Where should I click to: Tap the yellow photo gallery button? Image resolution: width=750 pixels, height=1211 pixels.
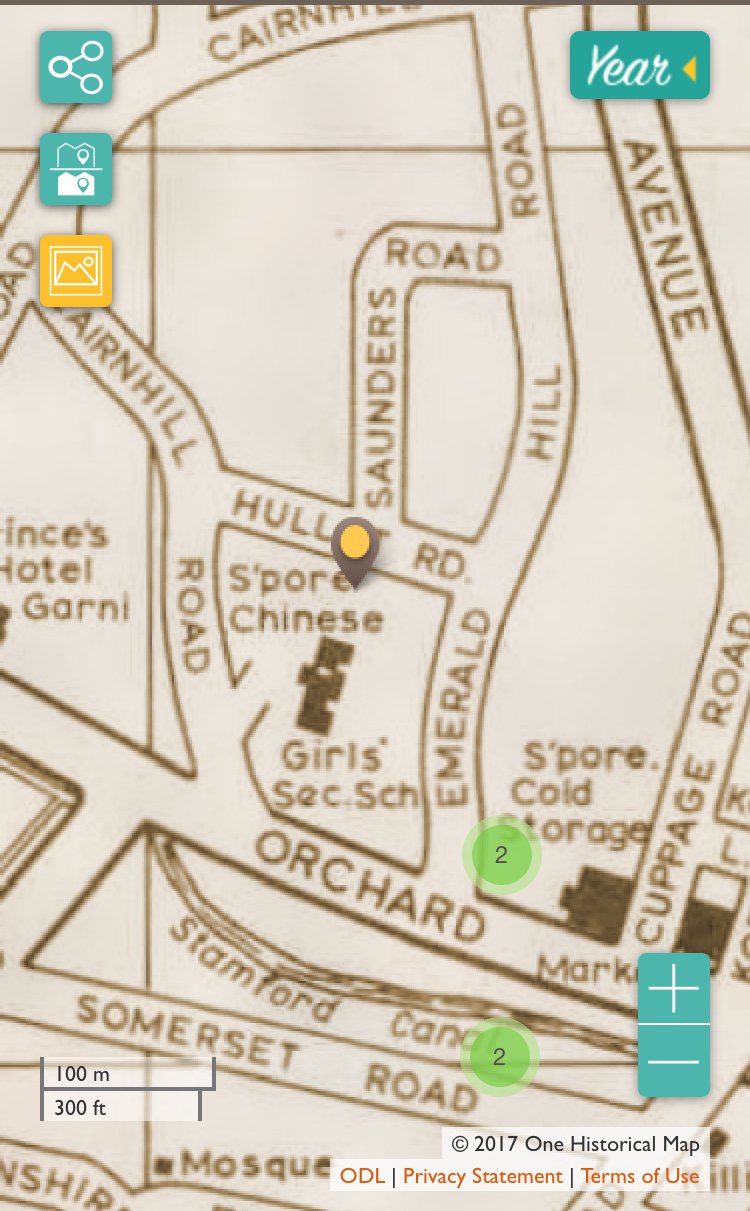[x=76, y=270]
